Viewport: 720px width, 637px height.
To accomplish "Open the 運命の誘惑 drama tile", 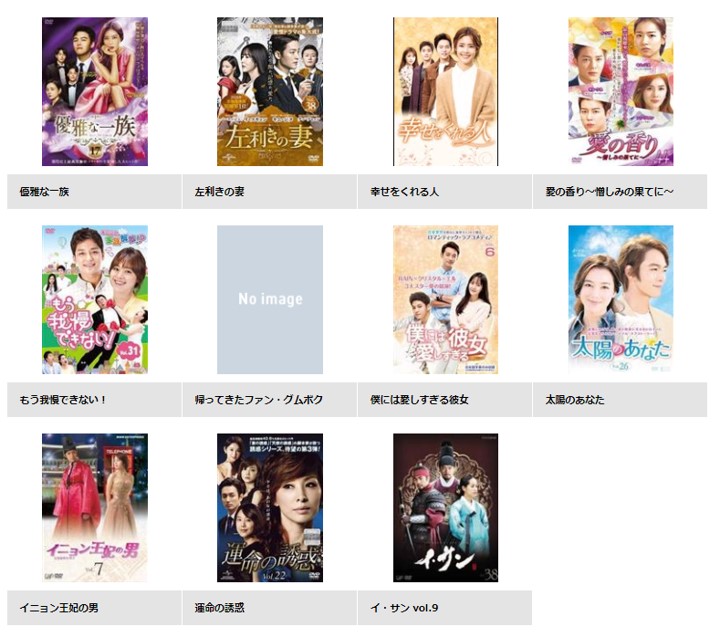I will [270, 507].
